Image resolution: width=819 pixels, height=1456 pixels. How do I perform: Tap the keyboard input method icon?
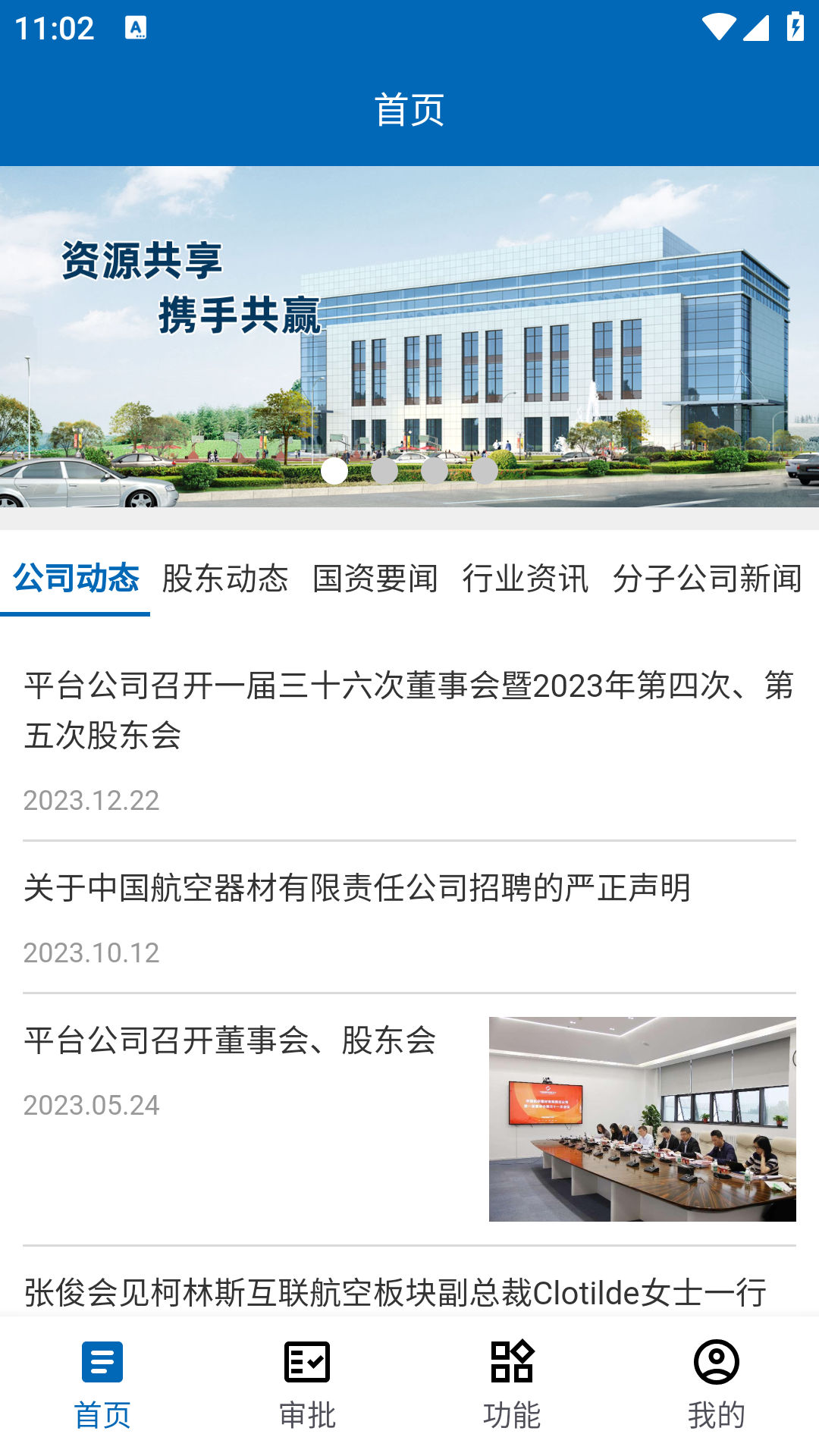(x=135, y=29)
